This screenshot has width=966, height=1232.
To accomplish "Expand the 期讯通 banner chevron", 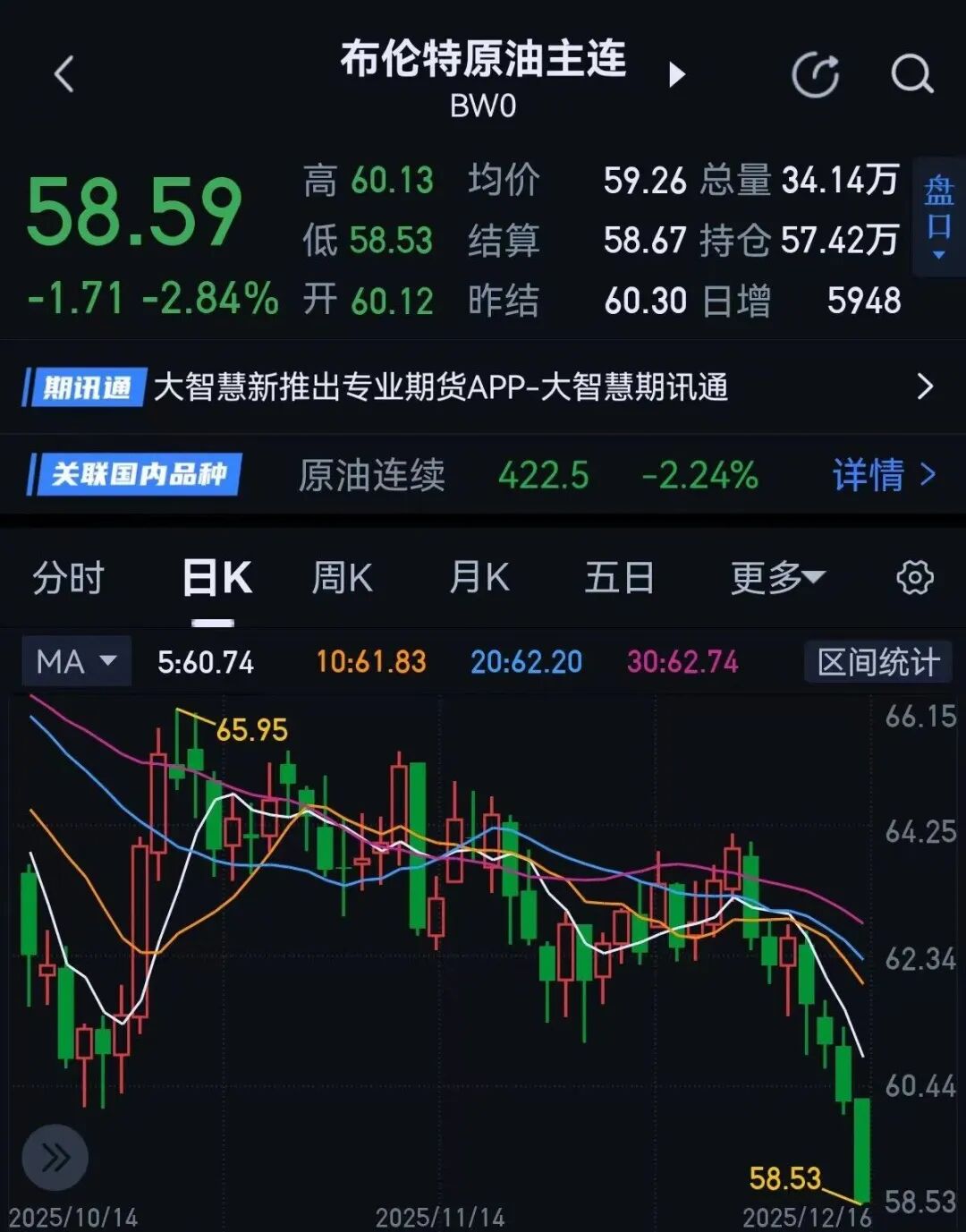I will (928, 387).
